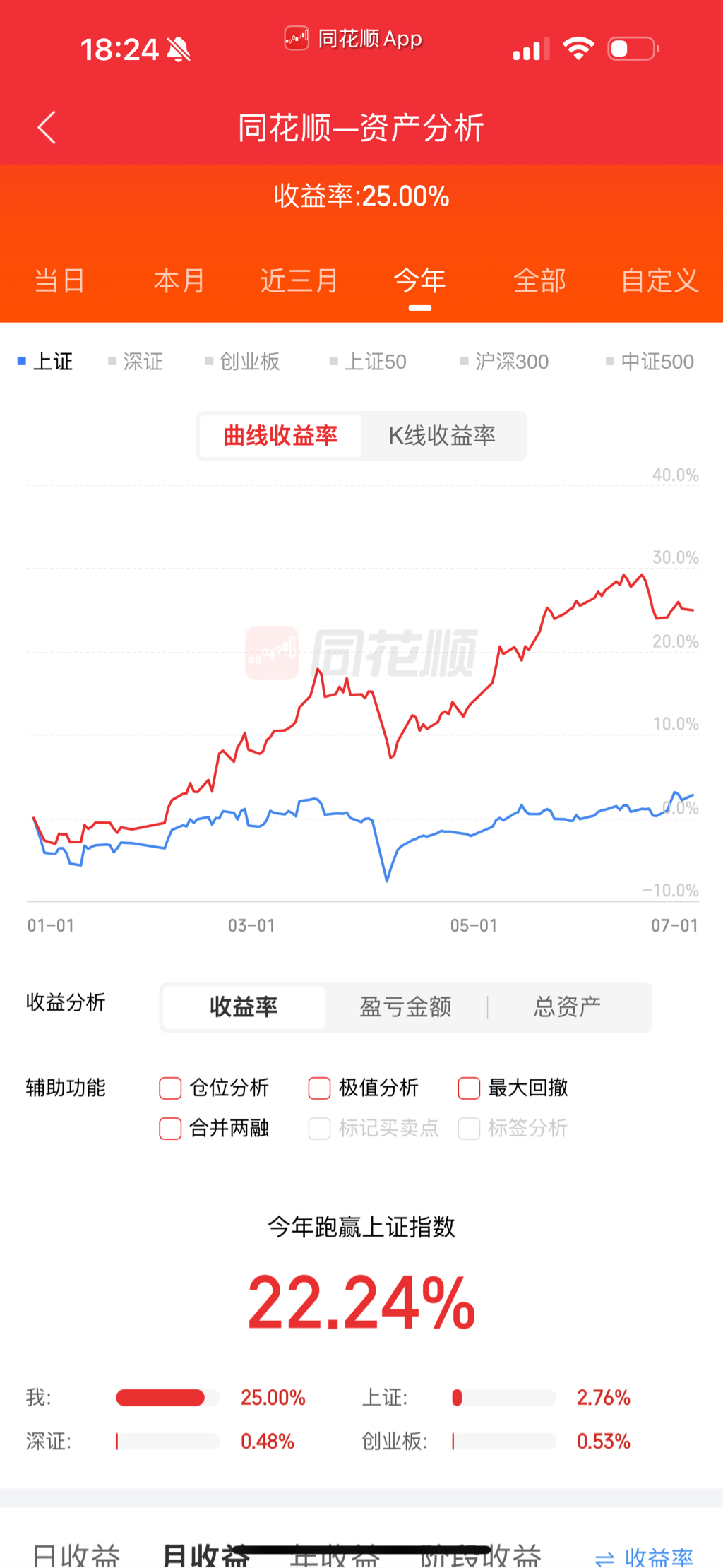The width and height of the screenshot is (723, 1568).
Task: Switch to the 全部 period tab
Action: pyautogui.click(x=539, y=280)
